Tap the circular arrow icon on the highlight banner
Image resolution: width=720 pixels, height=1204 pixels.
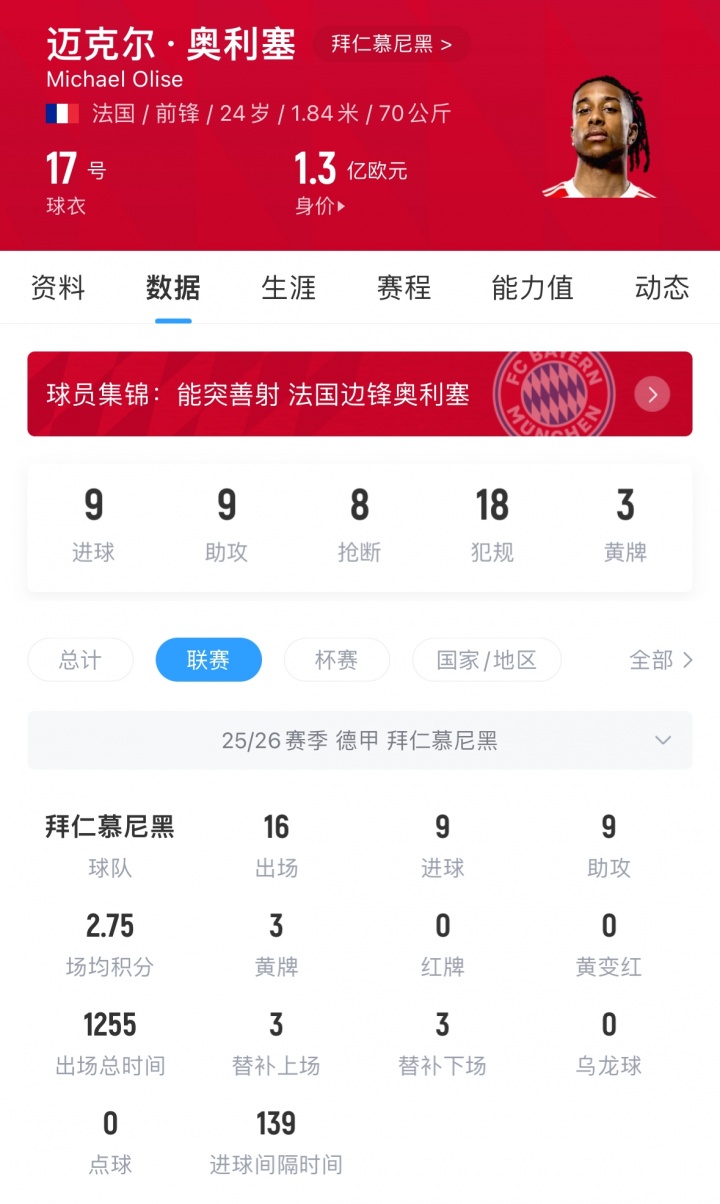(652, 394)
